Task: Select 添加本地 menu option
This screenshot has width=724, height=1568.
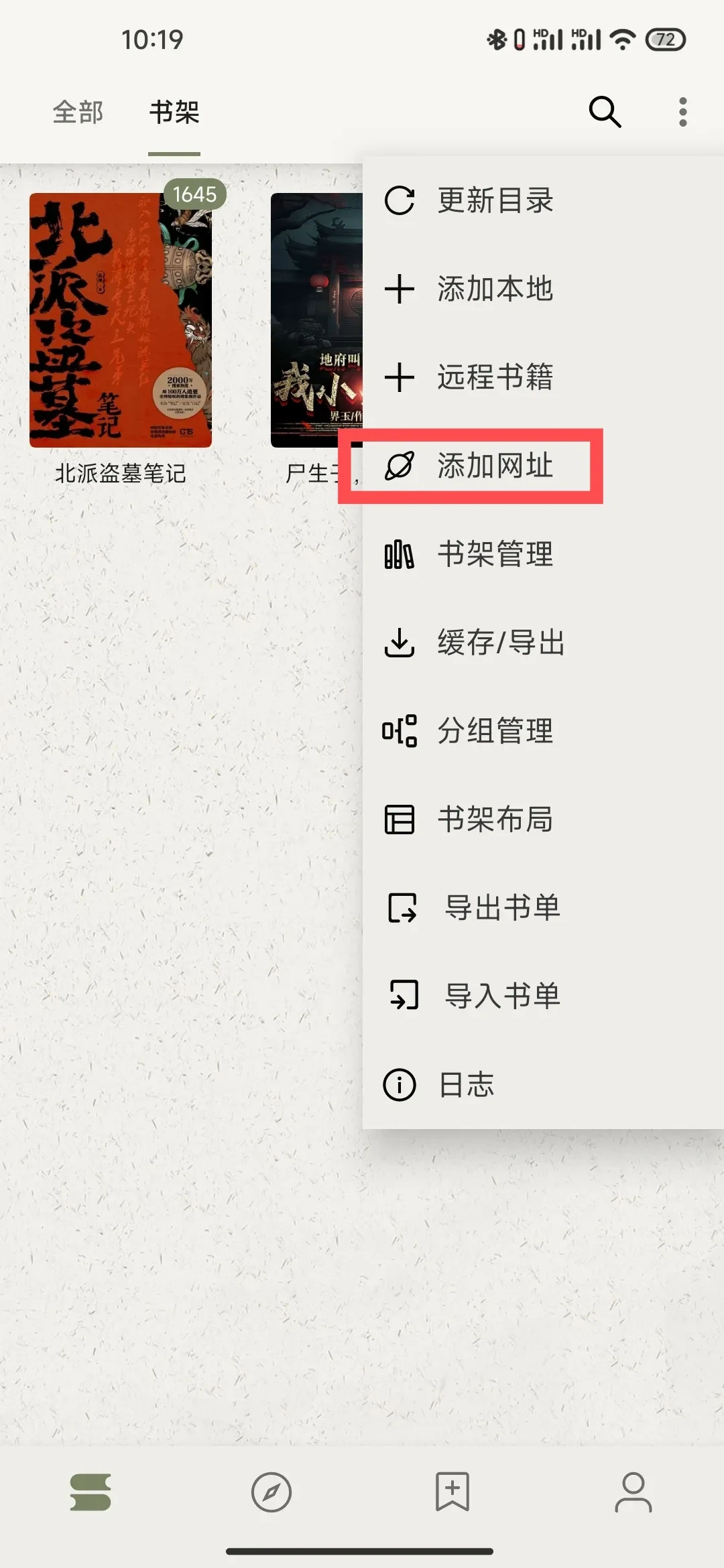Action: click(495, 289)
